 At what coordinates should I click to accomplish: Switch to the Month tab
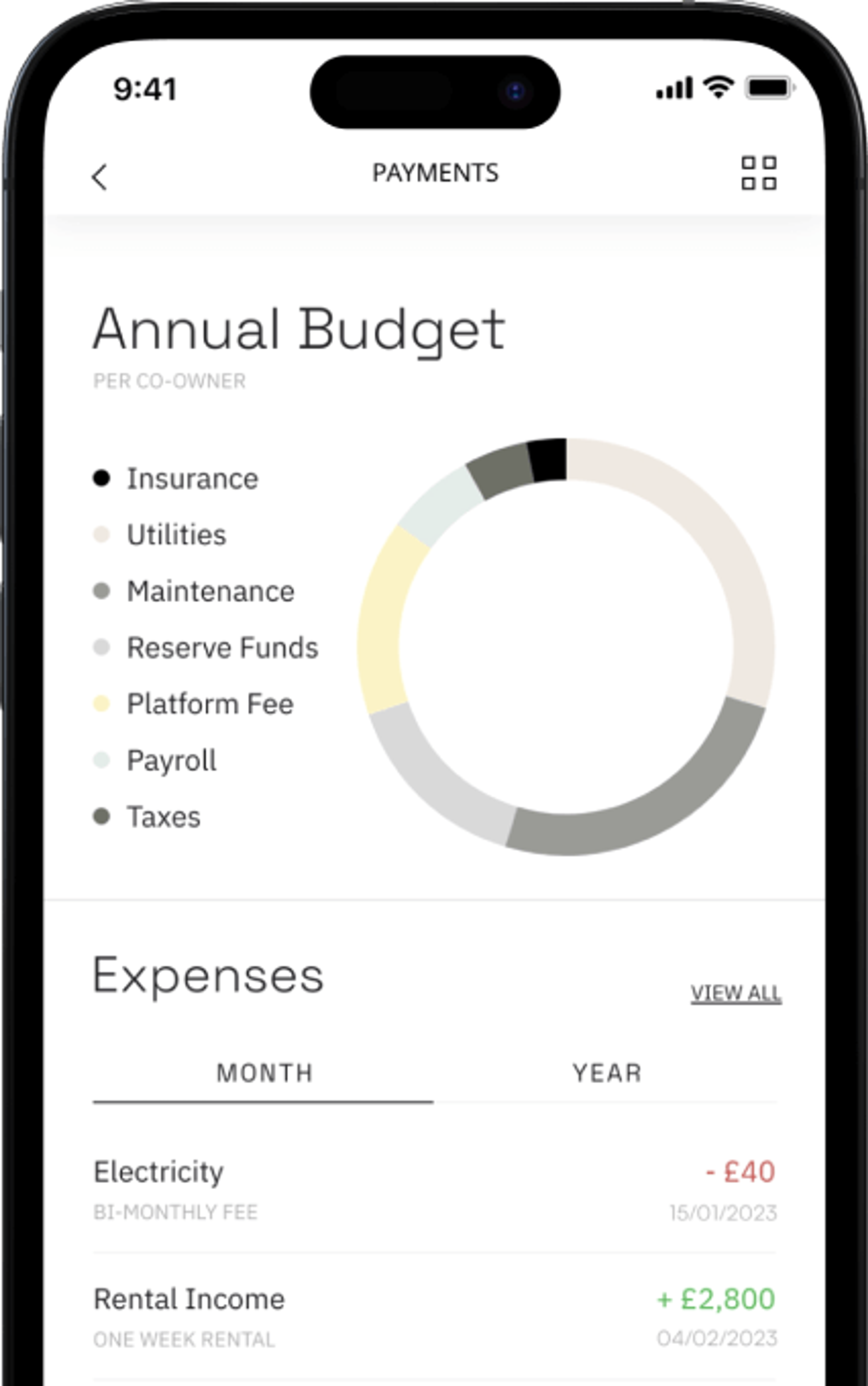click(264, 1073)
